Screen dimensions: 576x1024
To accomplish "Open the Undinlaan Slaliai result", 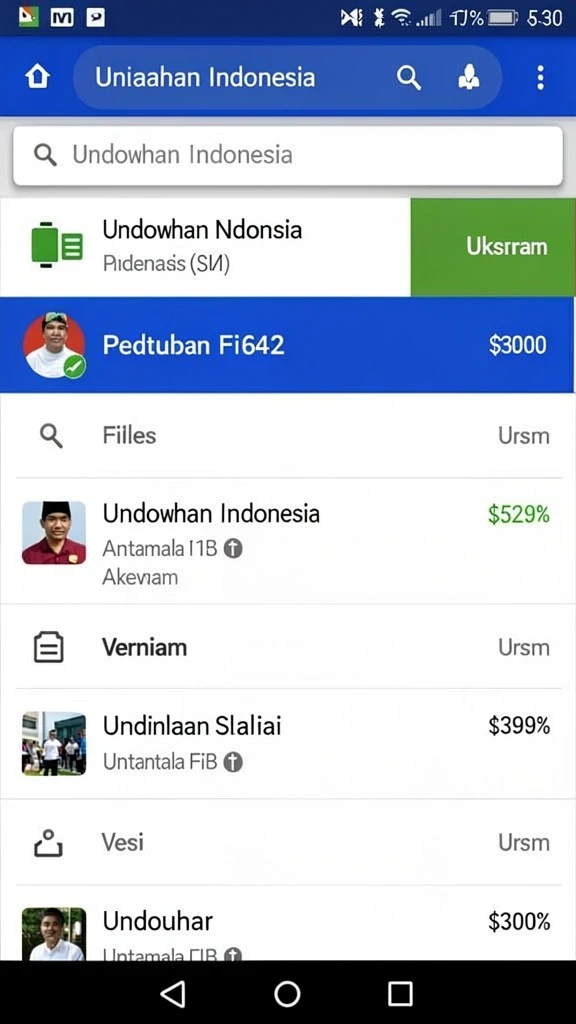I will point(288,743).
